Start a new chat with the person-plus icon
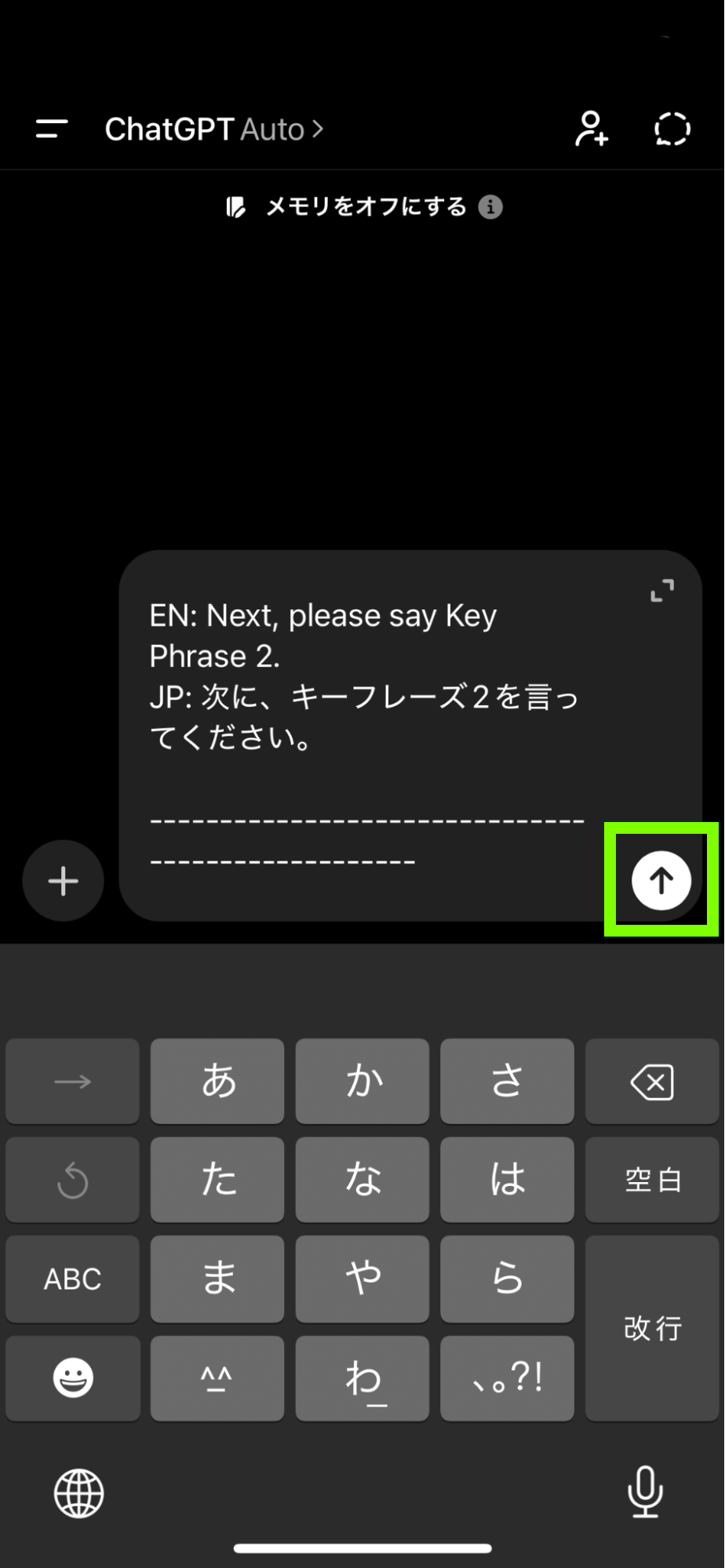The height and width of the screenshot is (1568, 725). pos(592,129)
